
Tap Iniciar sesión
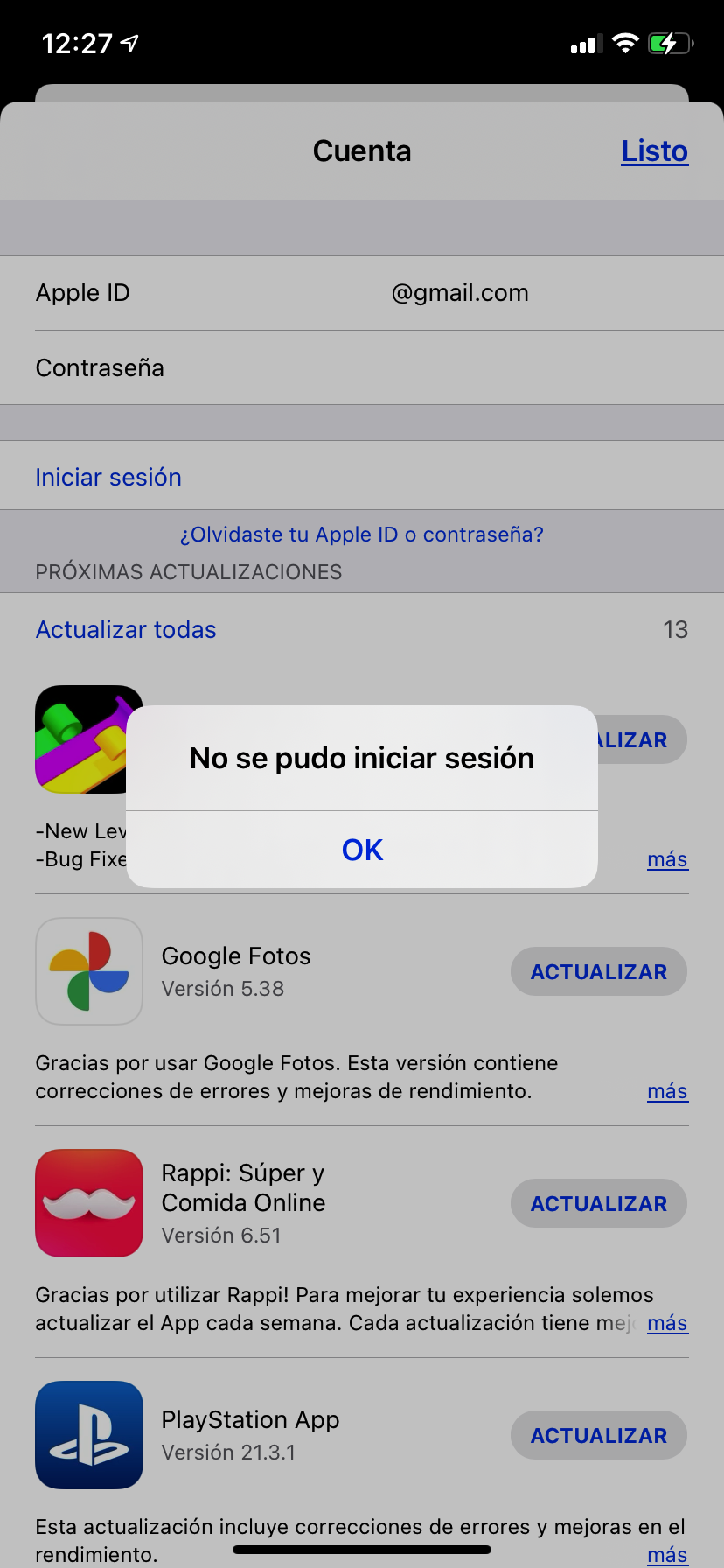[108, 477]
